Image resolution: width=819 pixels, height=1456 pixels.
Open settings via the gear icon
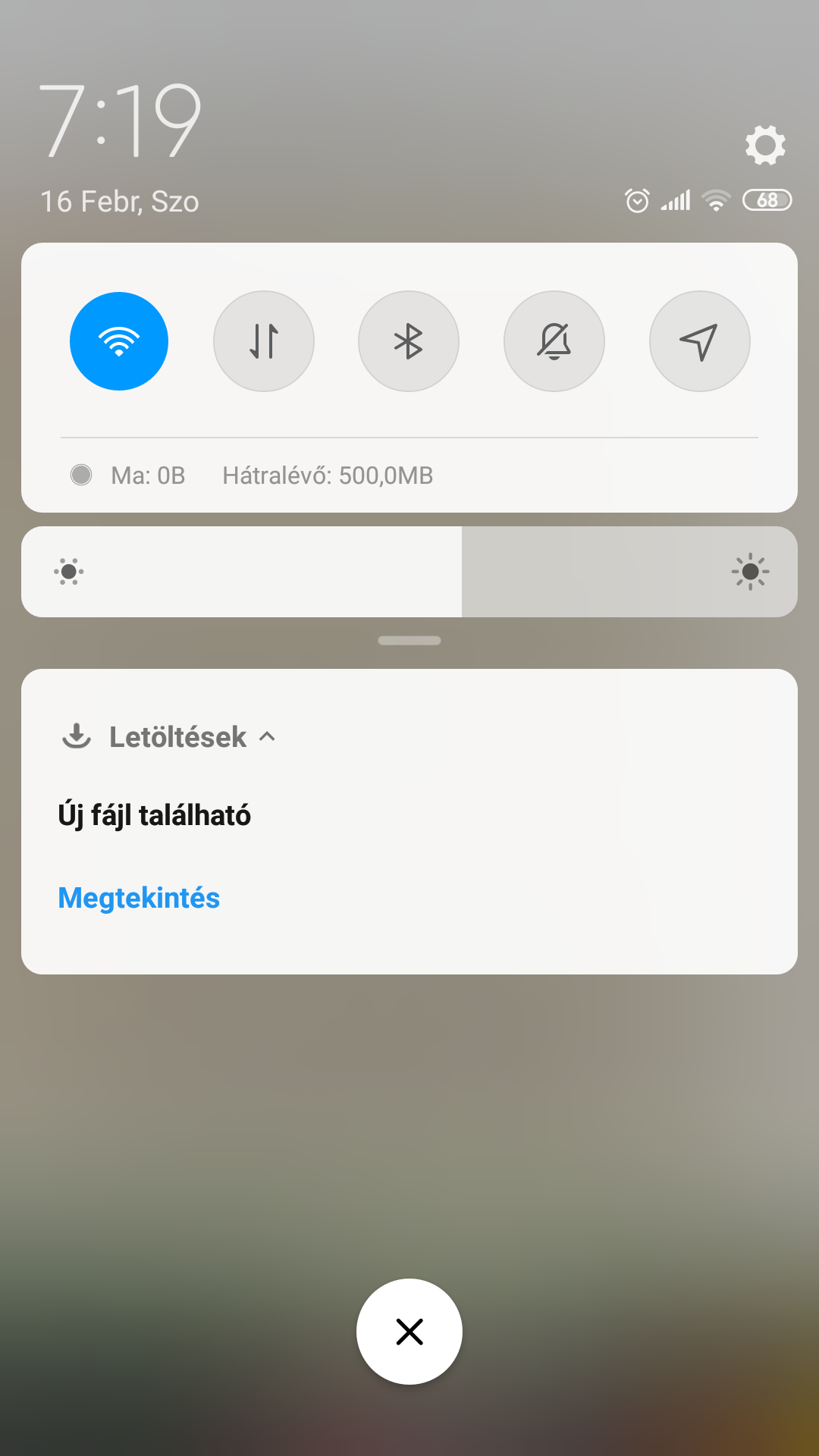pos(765,145)
